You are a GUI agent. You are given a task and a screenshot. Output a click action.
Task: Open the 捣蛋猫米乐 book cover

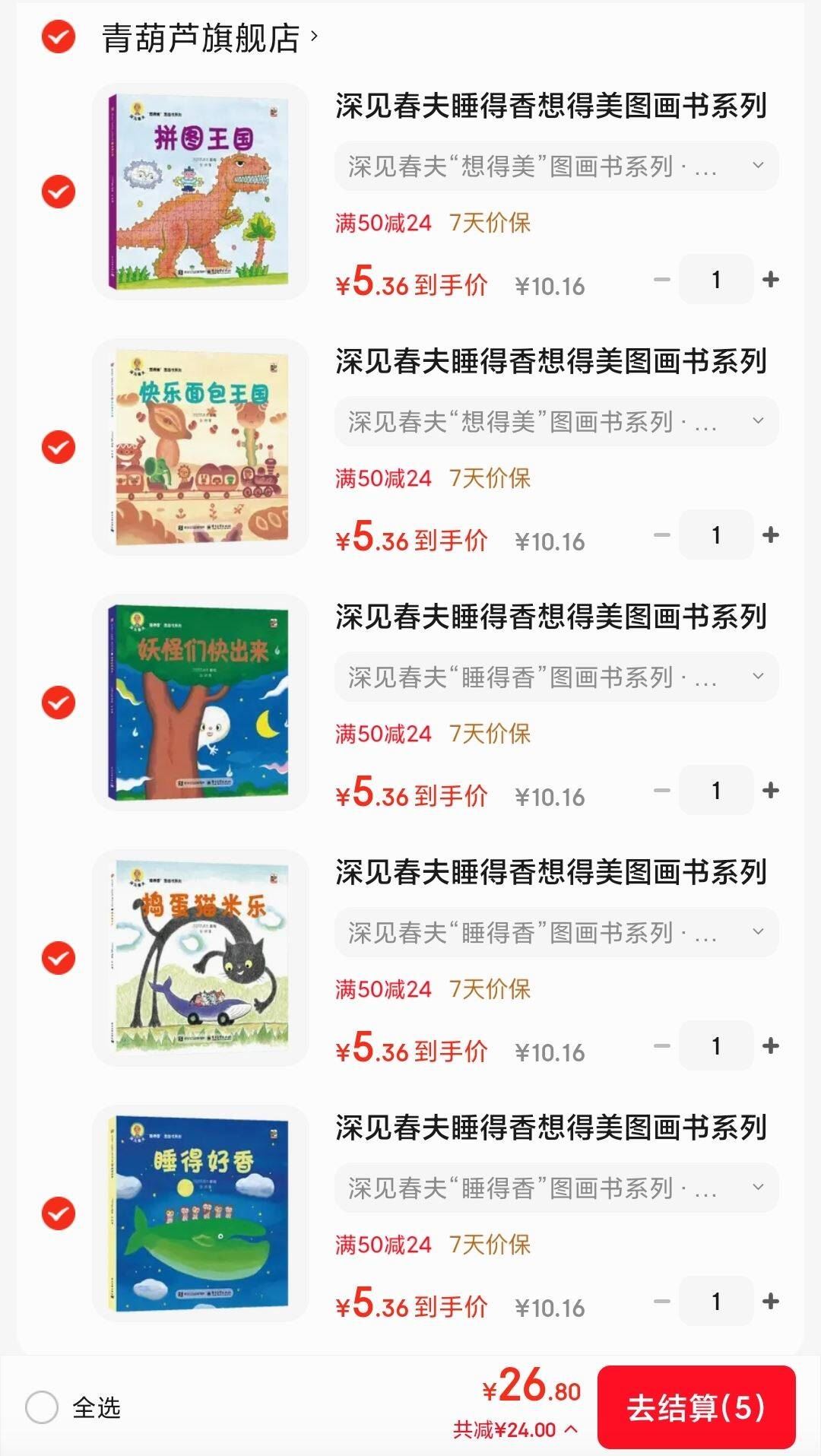(200, 958)
